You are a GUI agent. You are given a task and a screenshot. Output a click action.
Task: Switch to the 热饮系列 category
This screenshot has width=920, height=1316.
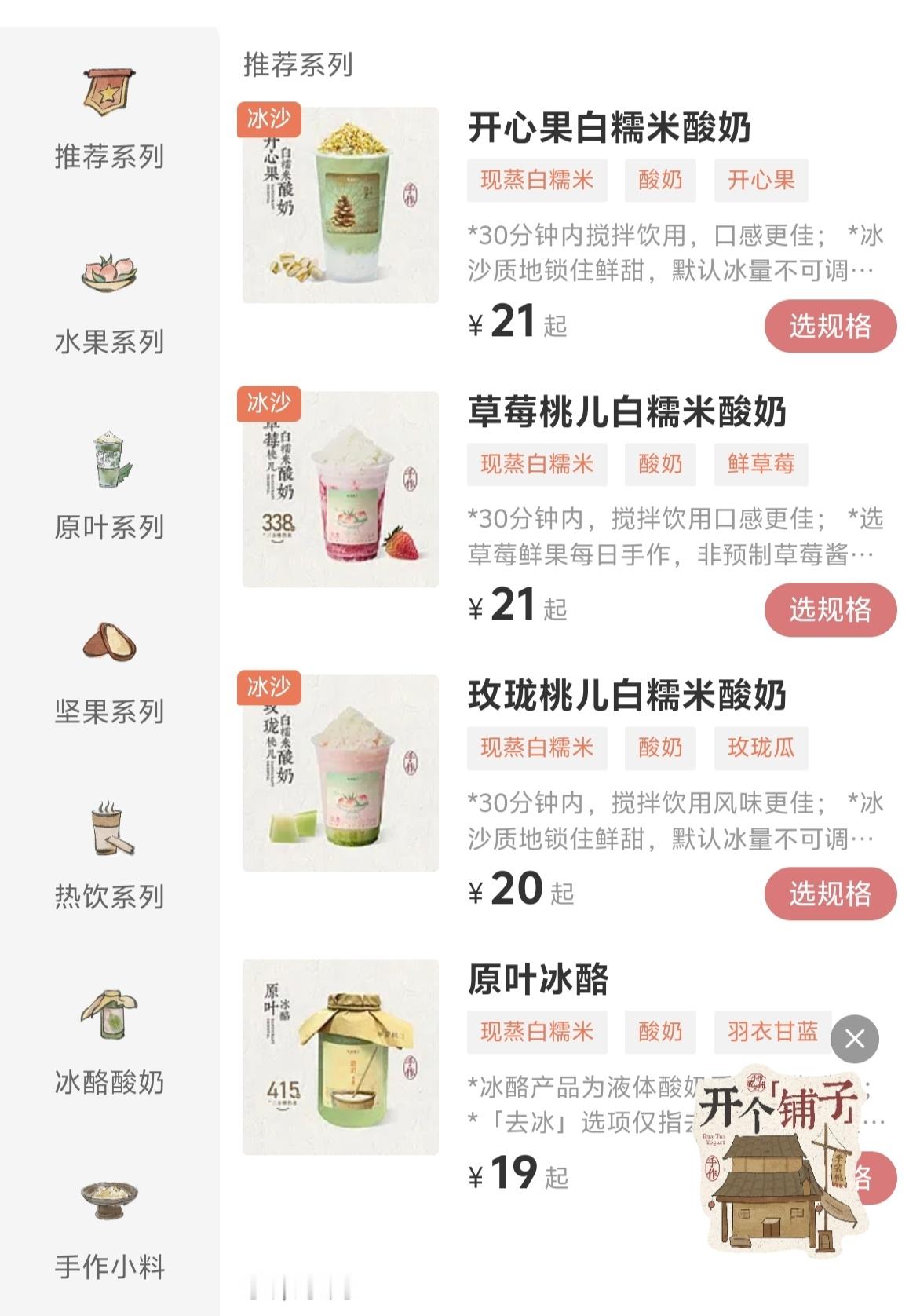[109, 891]
